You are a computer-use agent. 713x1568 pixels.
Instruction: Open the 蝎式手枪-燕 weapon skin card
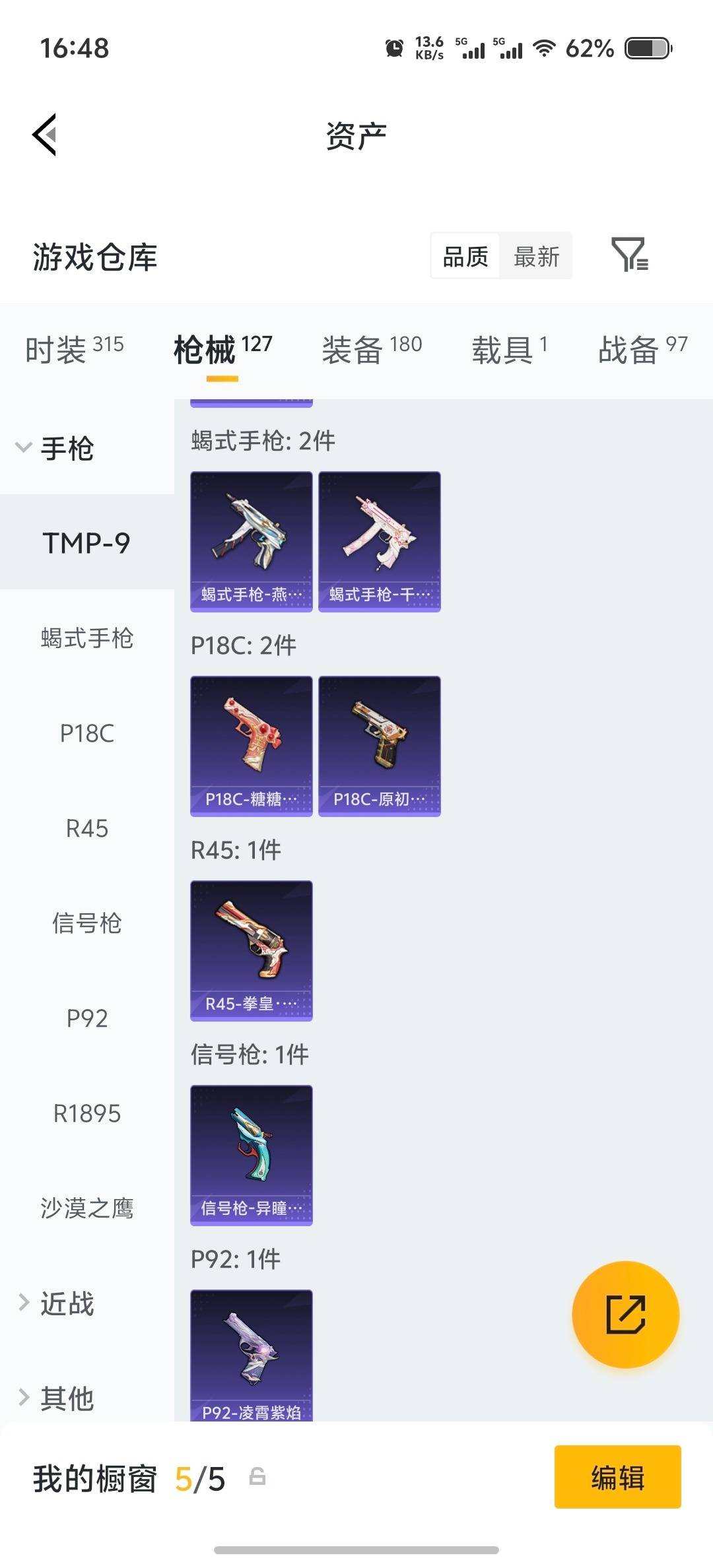[x=251, y=541]
